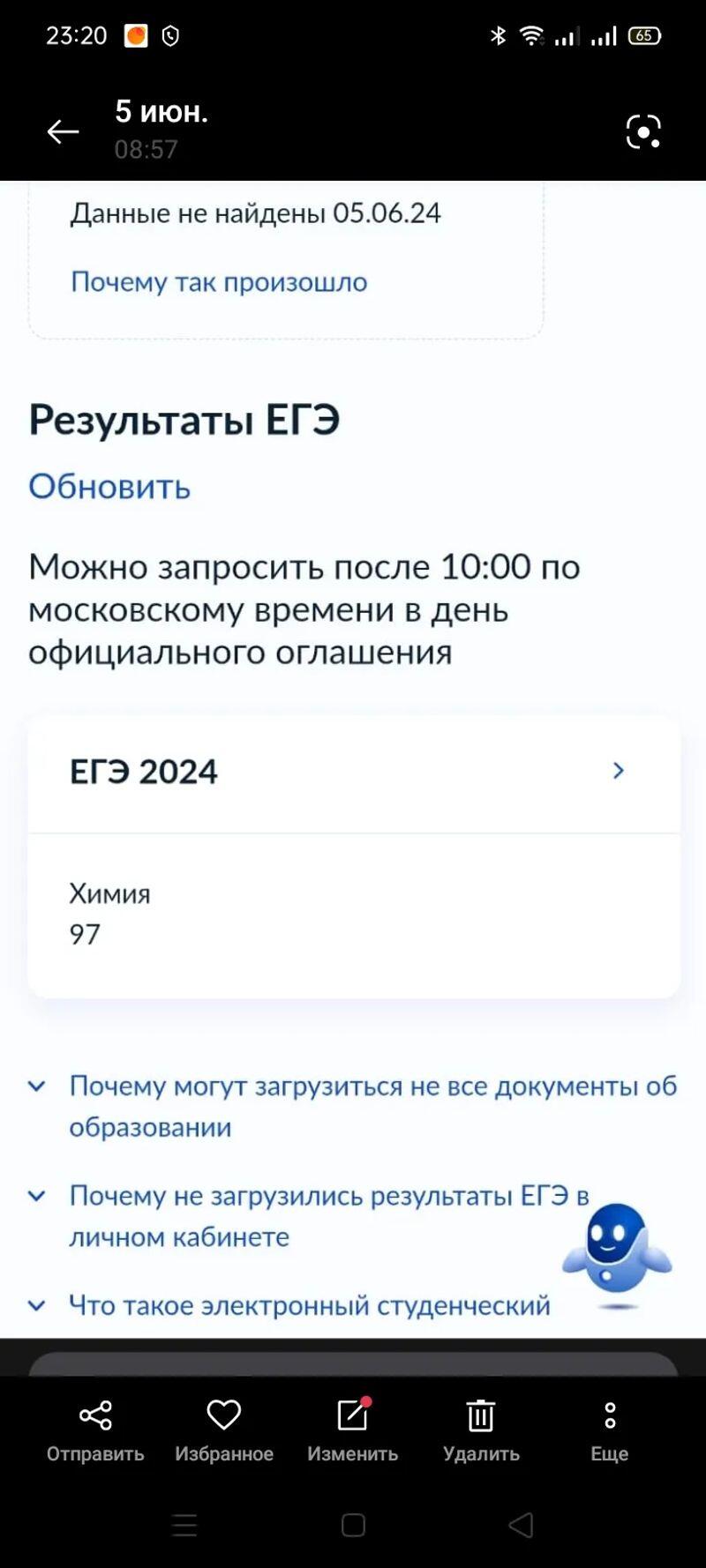Open the ЕГЭ 2024 results card

click(x=353, y=772)
